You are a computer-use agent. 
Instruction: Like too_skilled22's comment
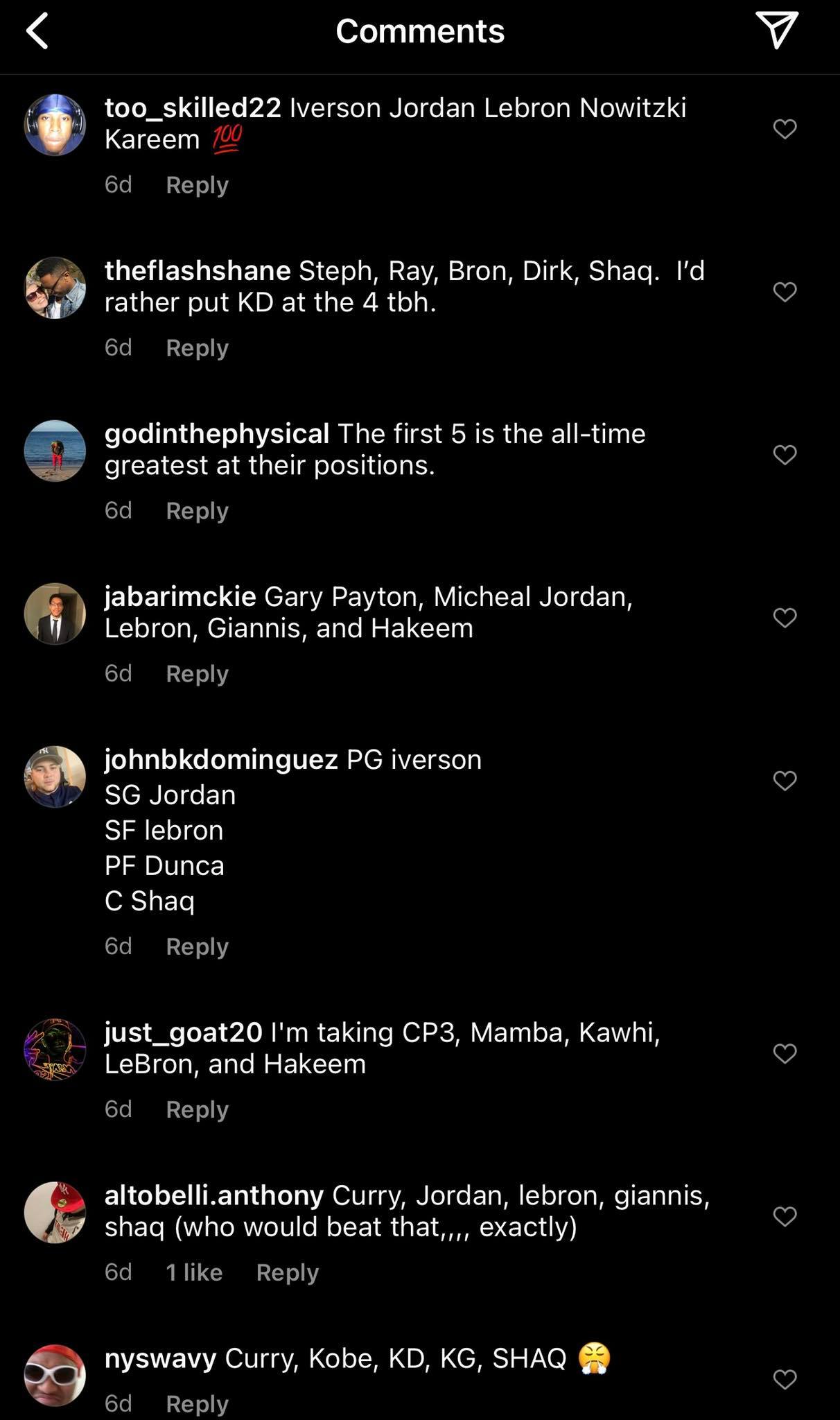point(785,129)
